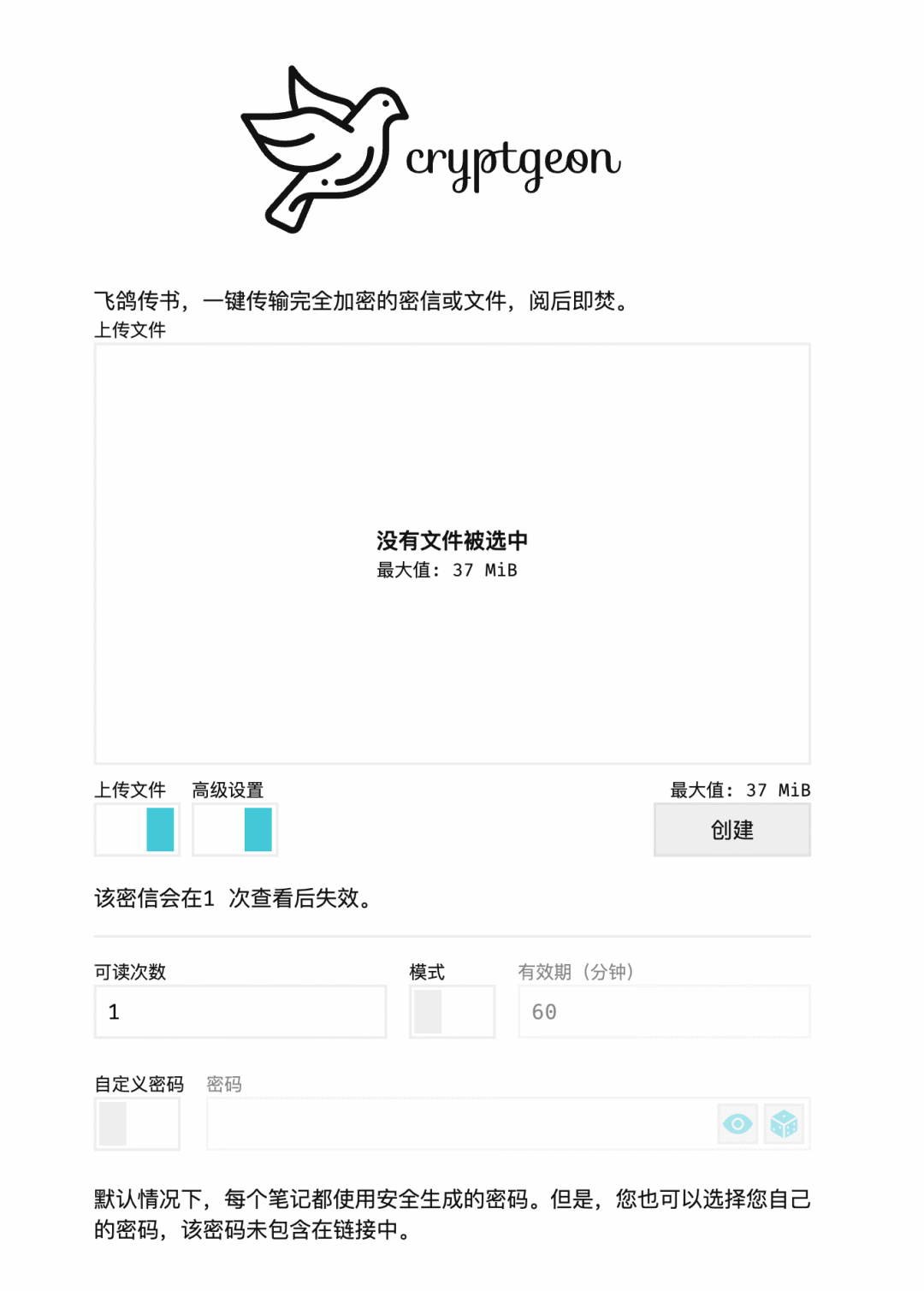Toggle the 高级设置 switch off
The width and height of the screenshot is (924, 1291).
234,829
